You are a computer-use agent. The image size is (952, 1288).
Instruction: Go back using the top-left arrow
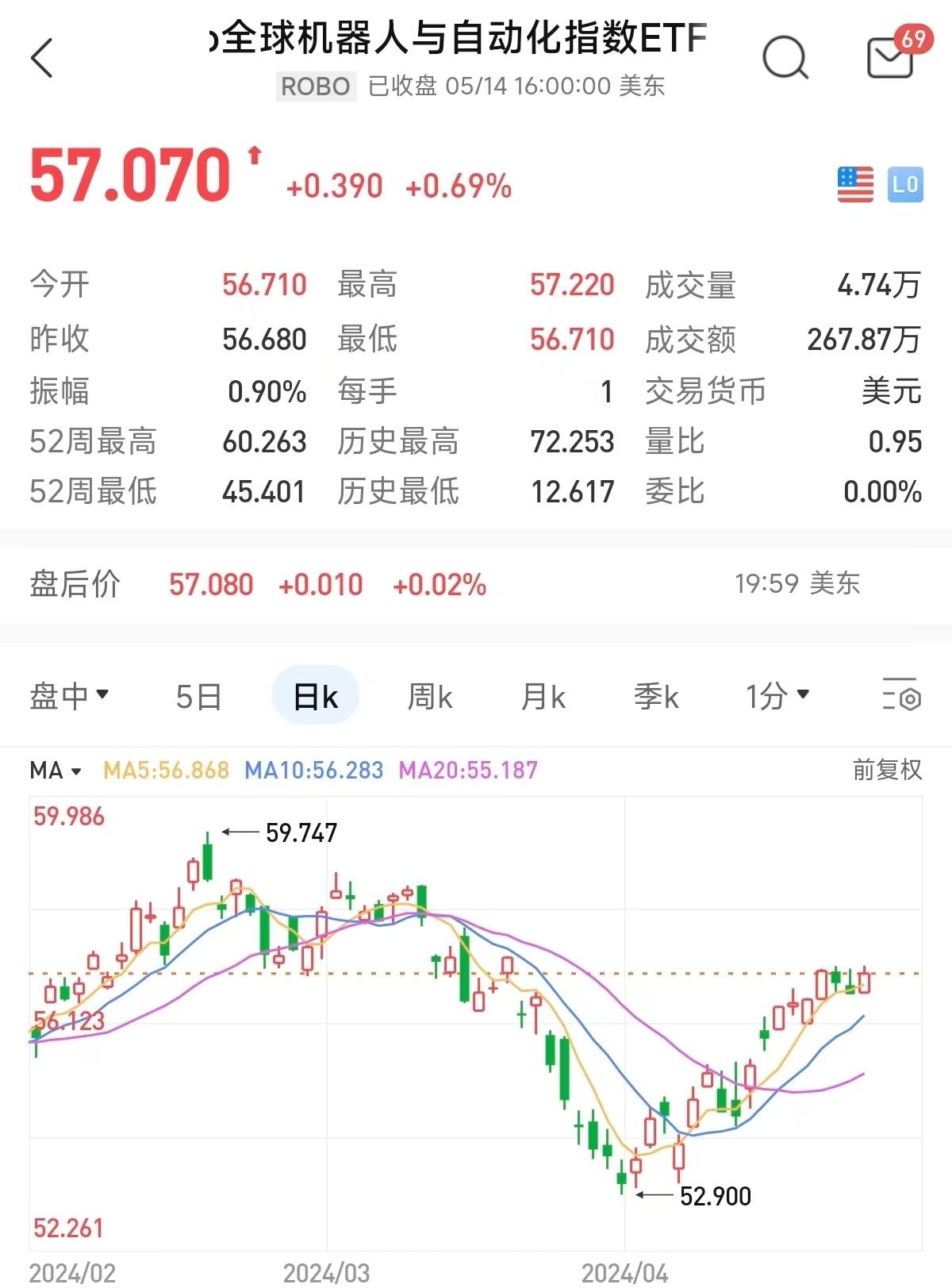pos(42,59)
